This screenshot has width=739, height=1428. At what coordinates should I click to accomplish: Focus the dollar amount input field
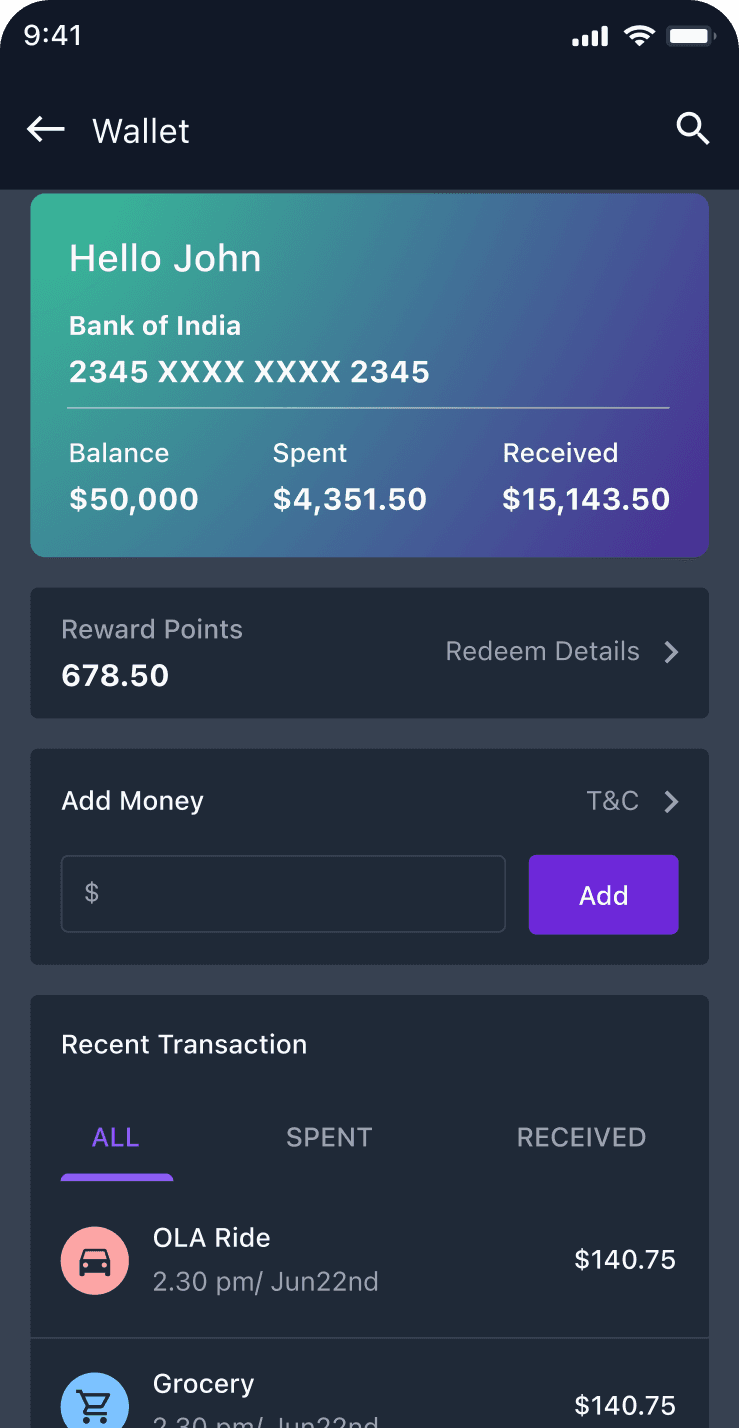click(283, 893)
